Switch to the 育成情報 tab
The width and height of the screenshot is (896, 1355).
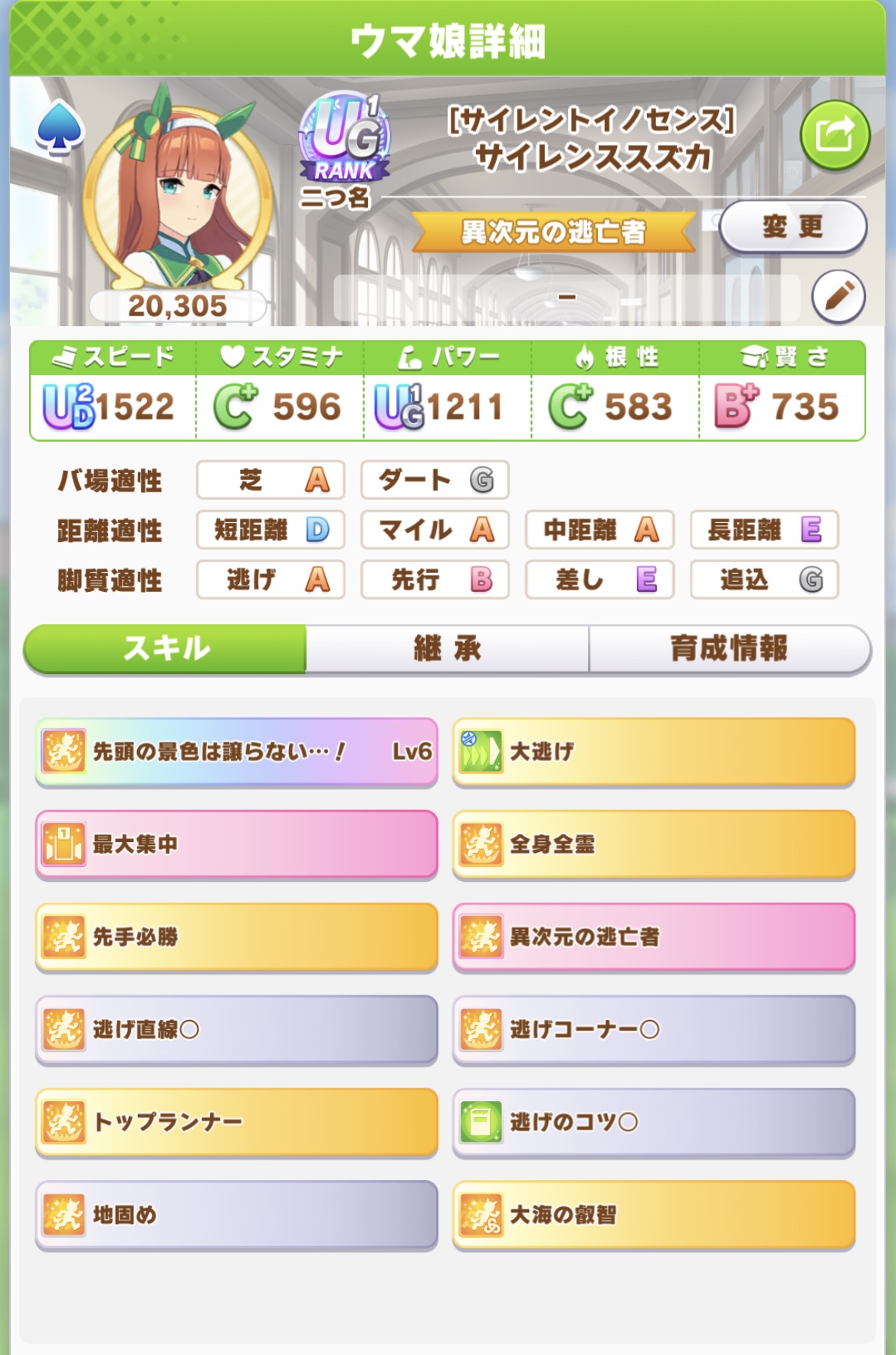(x=729, y=649)
